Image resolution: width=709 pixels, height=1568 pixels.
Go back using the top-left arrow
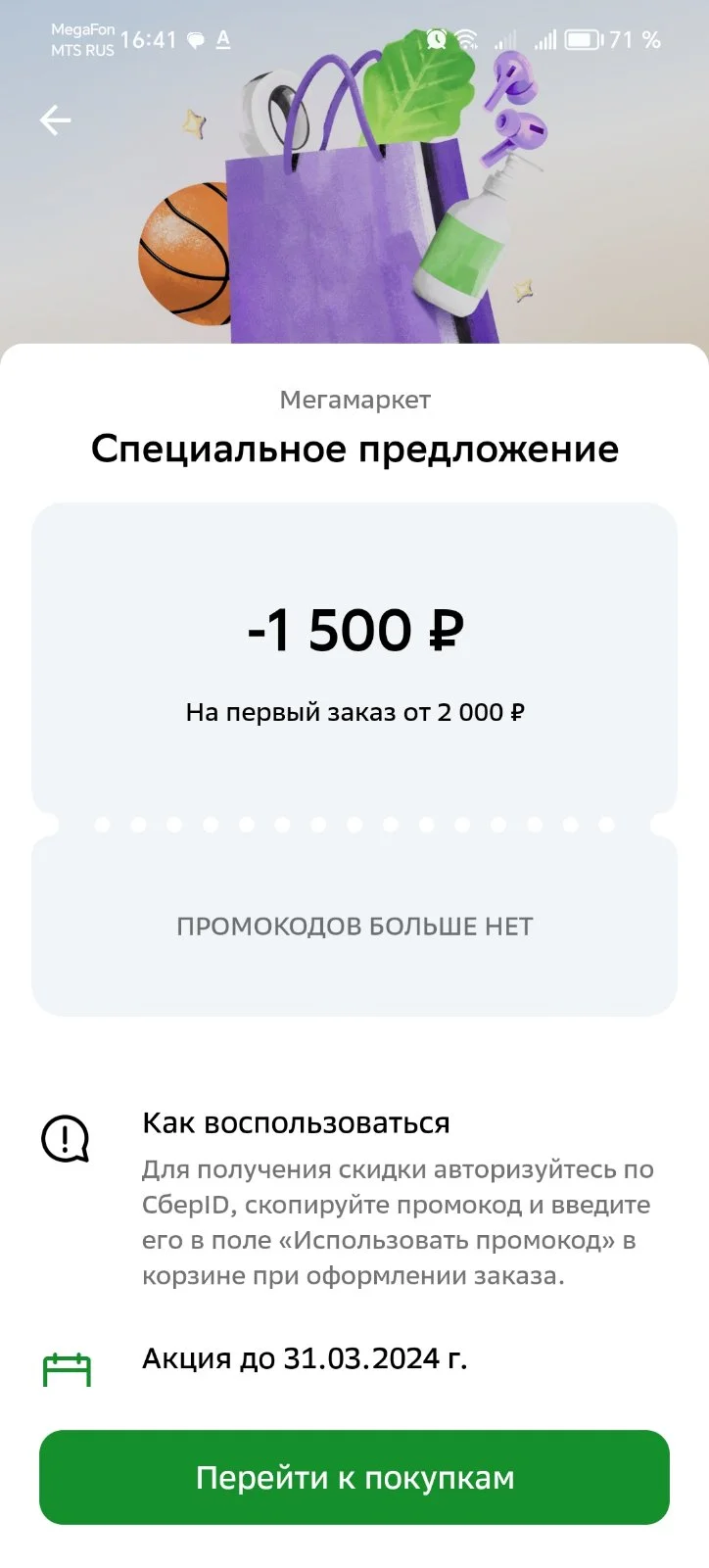click(x=55, y=120)
